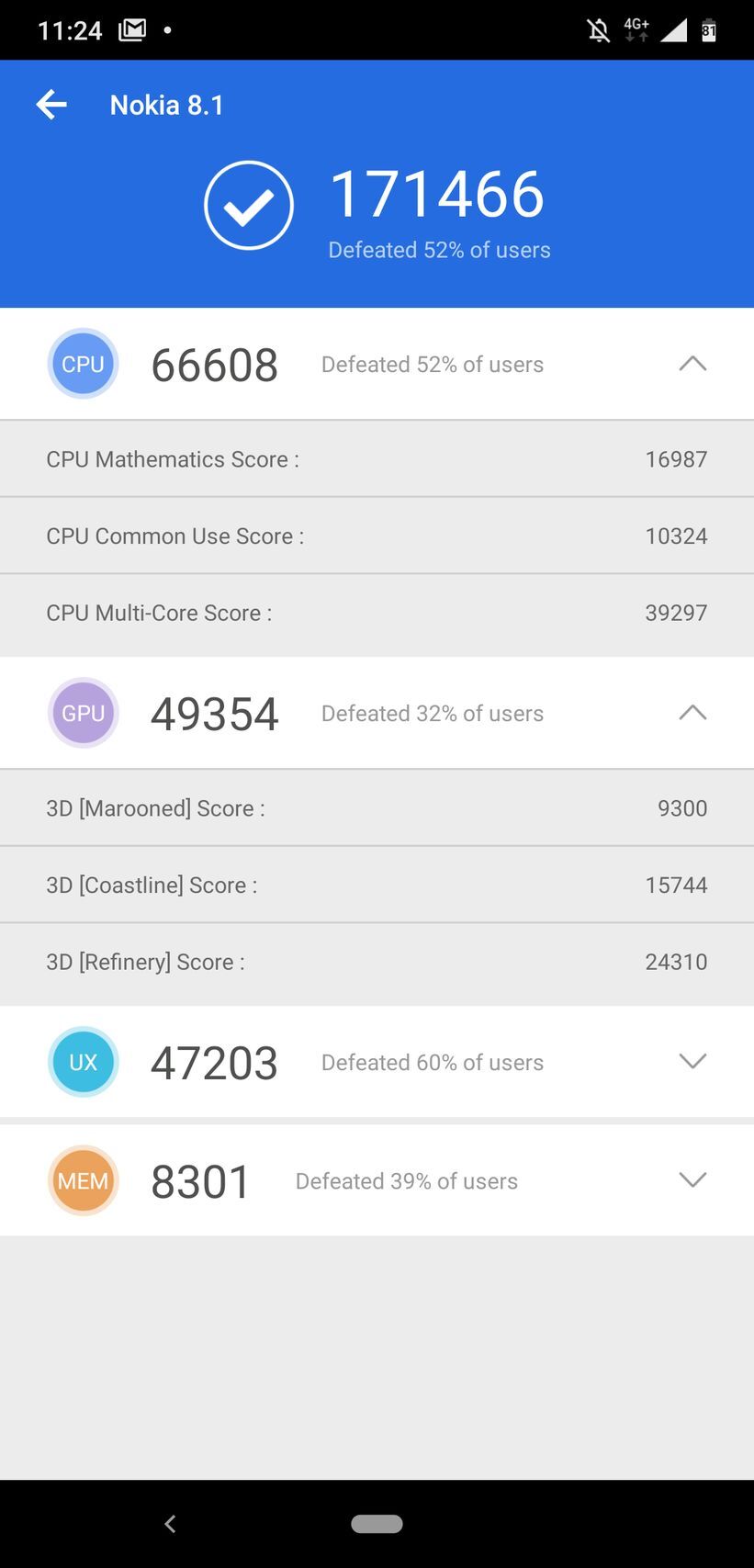Select the CPU Multi-Core Score row

377,613
